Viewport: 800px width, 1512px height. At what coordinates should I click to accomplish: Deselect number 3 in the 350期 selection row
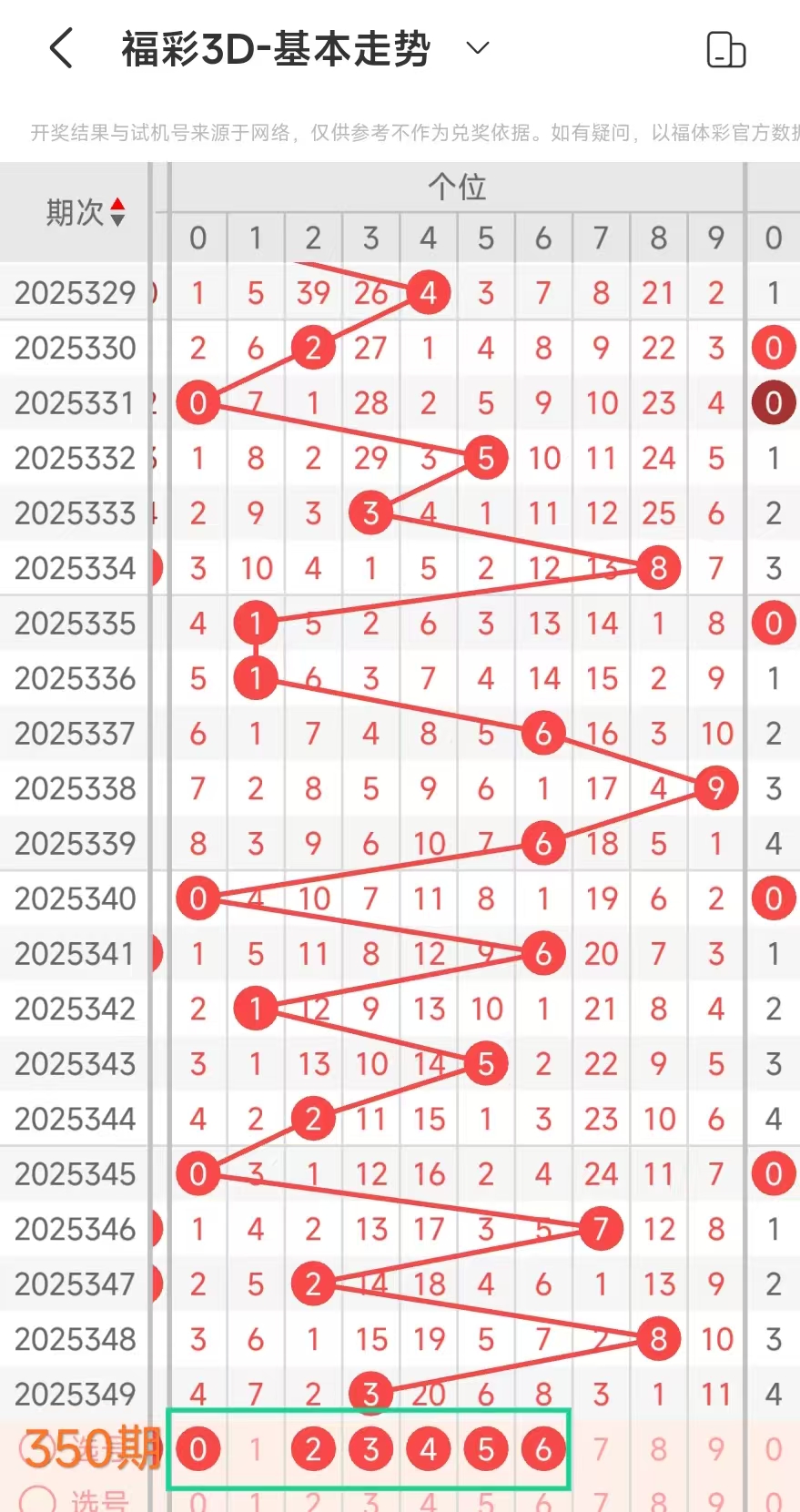(370, 1448)
